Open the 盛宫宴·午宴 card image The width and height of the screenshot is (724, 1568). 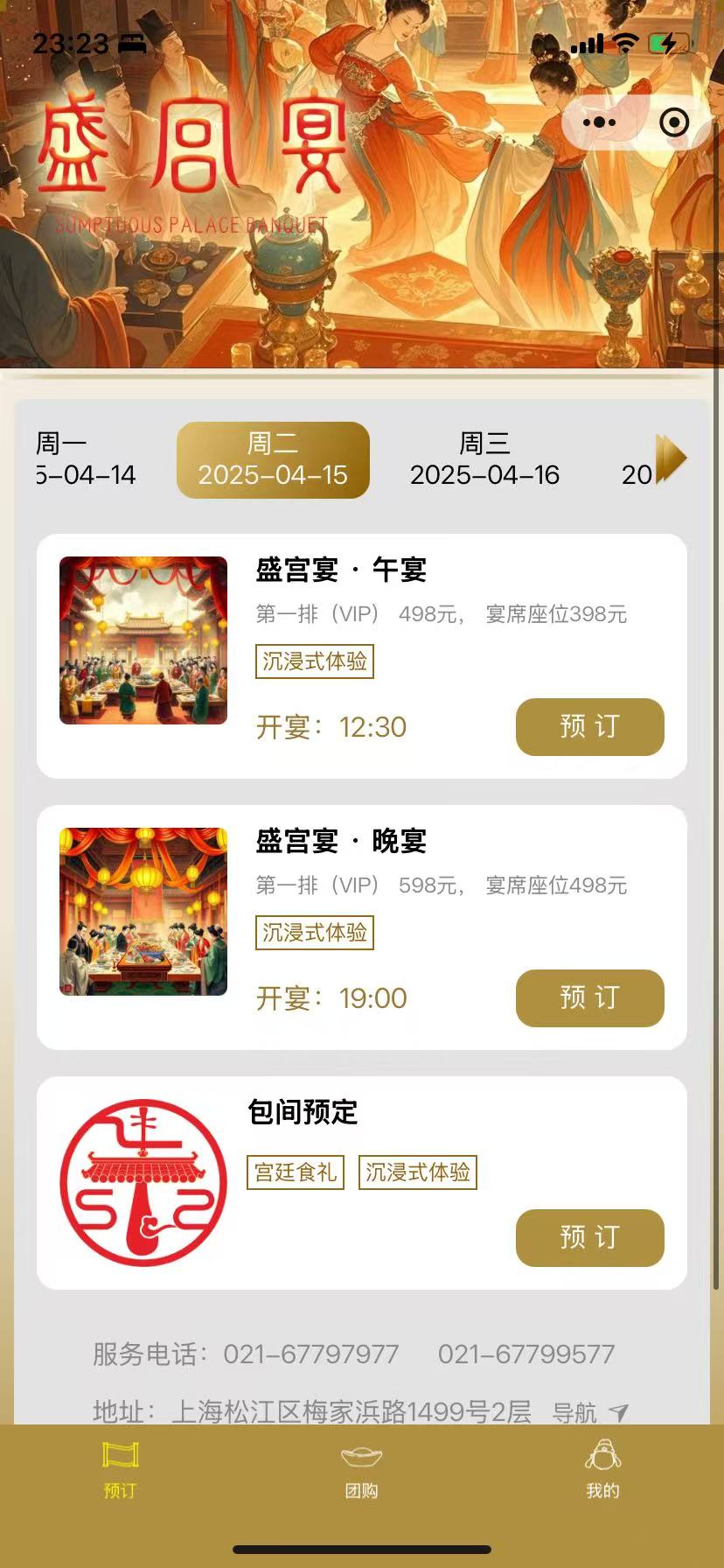(143, 640)
